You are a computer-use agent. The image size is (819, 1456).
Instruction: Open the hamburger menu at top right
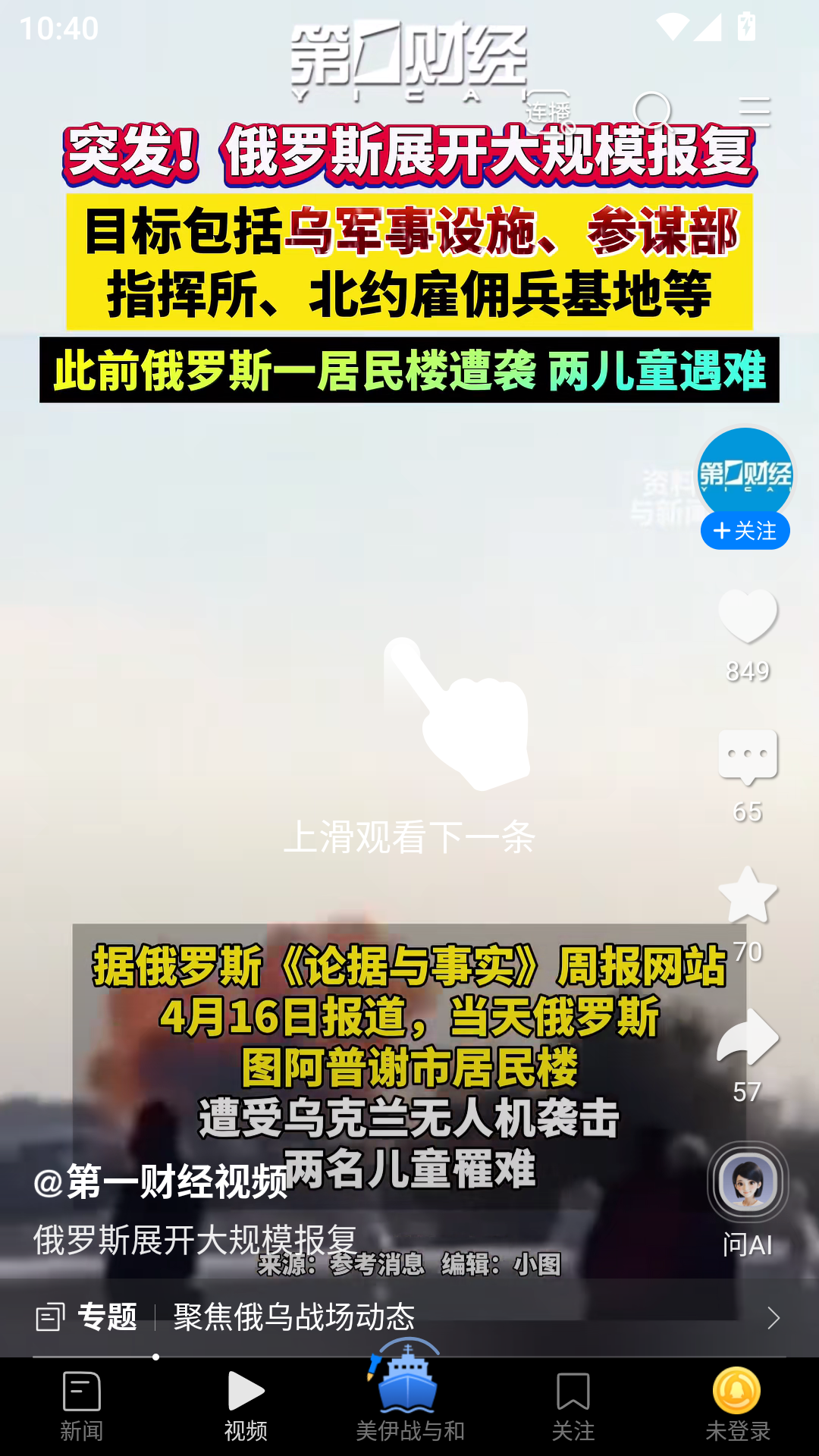[x=755, y=112]
